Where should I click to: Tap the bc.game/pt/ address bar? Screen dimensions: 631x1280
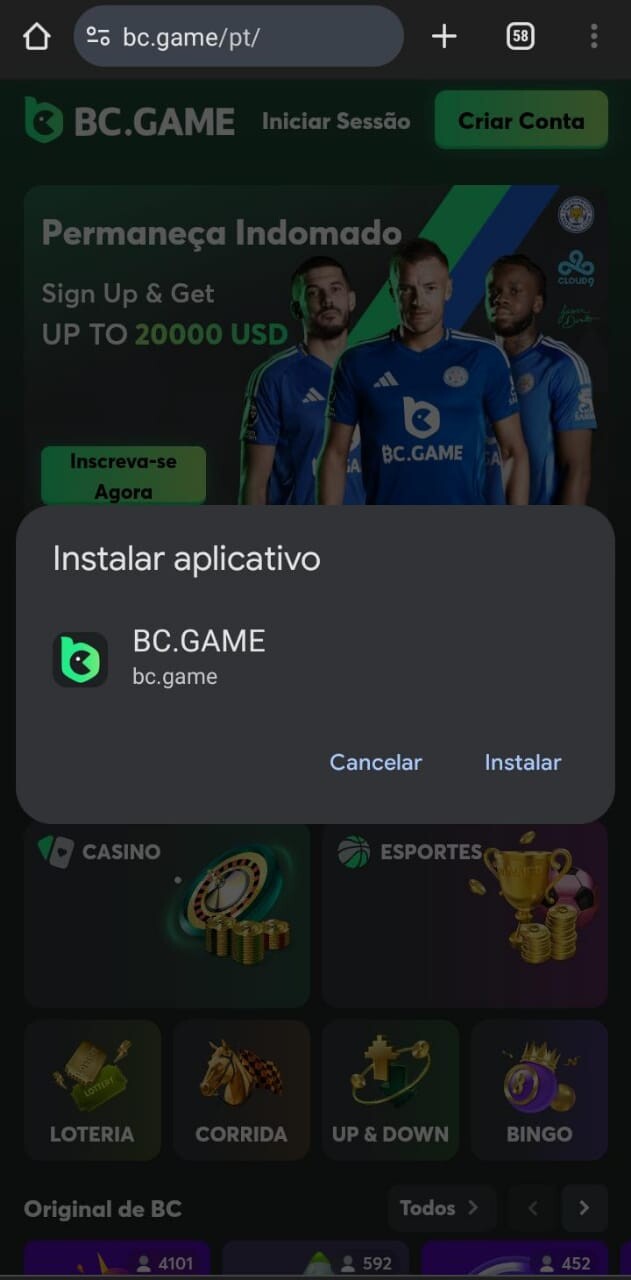tap(238, 37)
